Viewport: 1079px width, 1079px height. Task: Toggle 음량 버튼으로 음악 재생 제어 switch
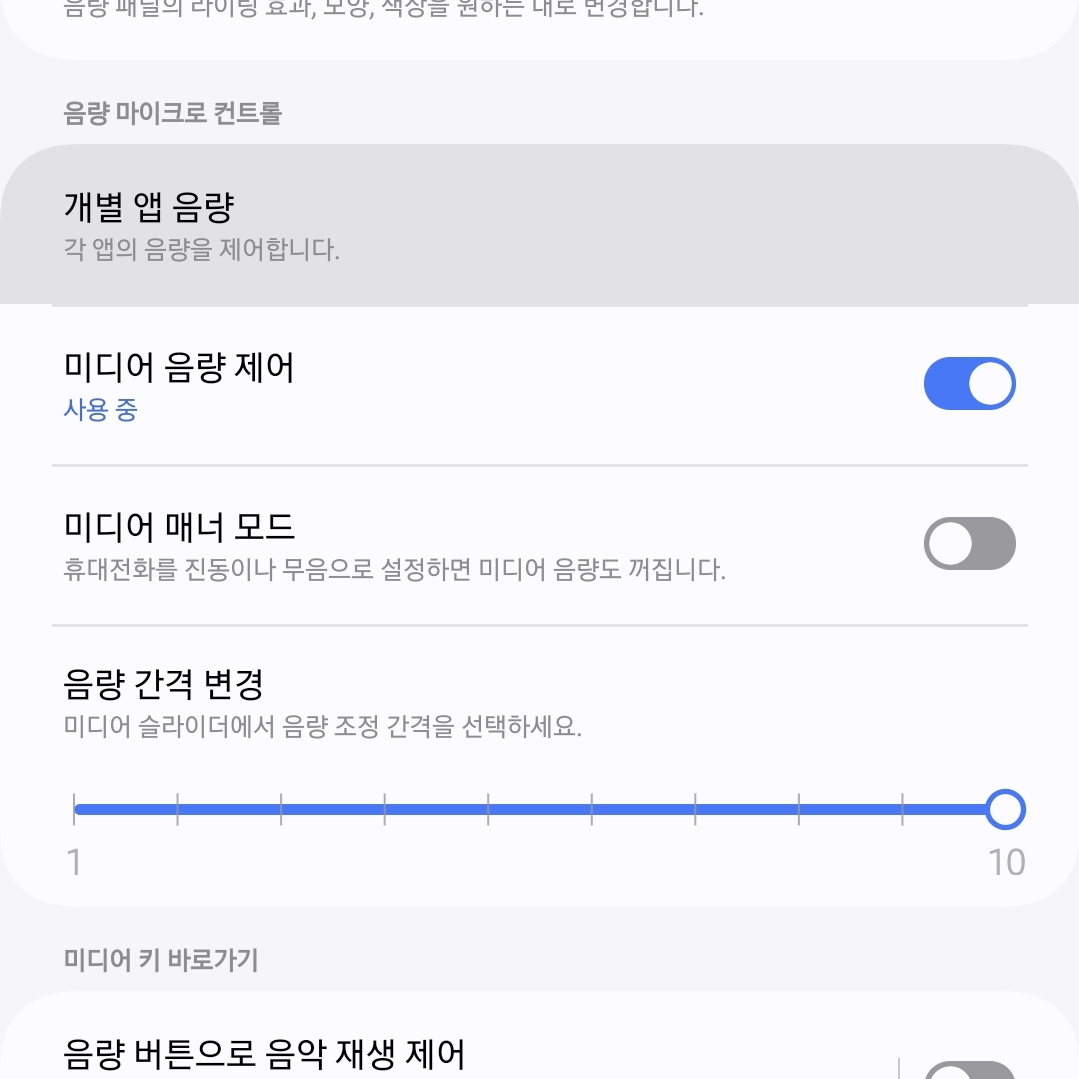[x=969, y=1068]
